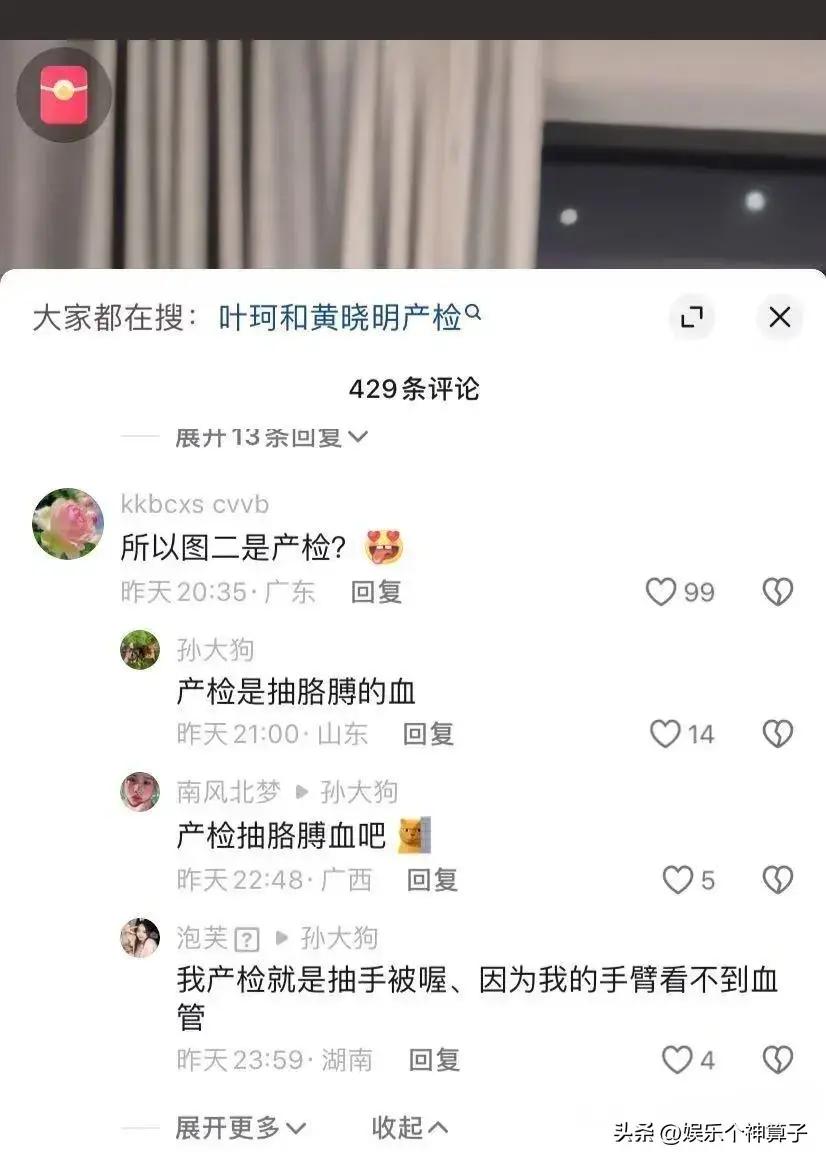Image resolution: width=826 pixels, height=1162 pixels.
Task: Reply to 泡芙's comment
Action: click(x=434, y=1060)
